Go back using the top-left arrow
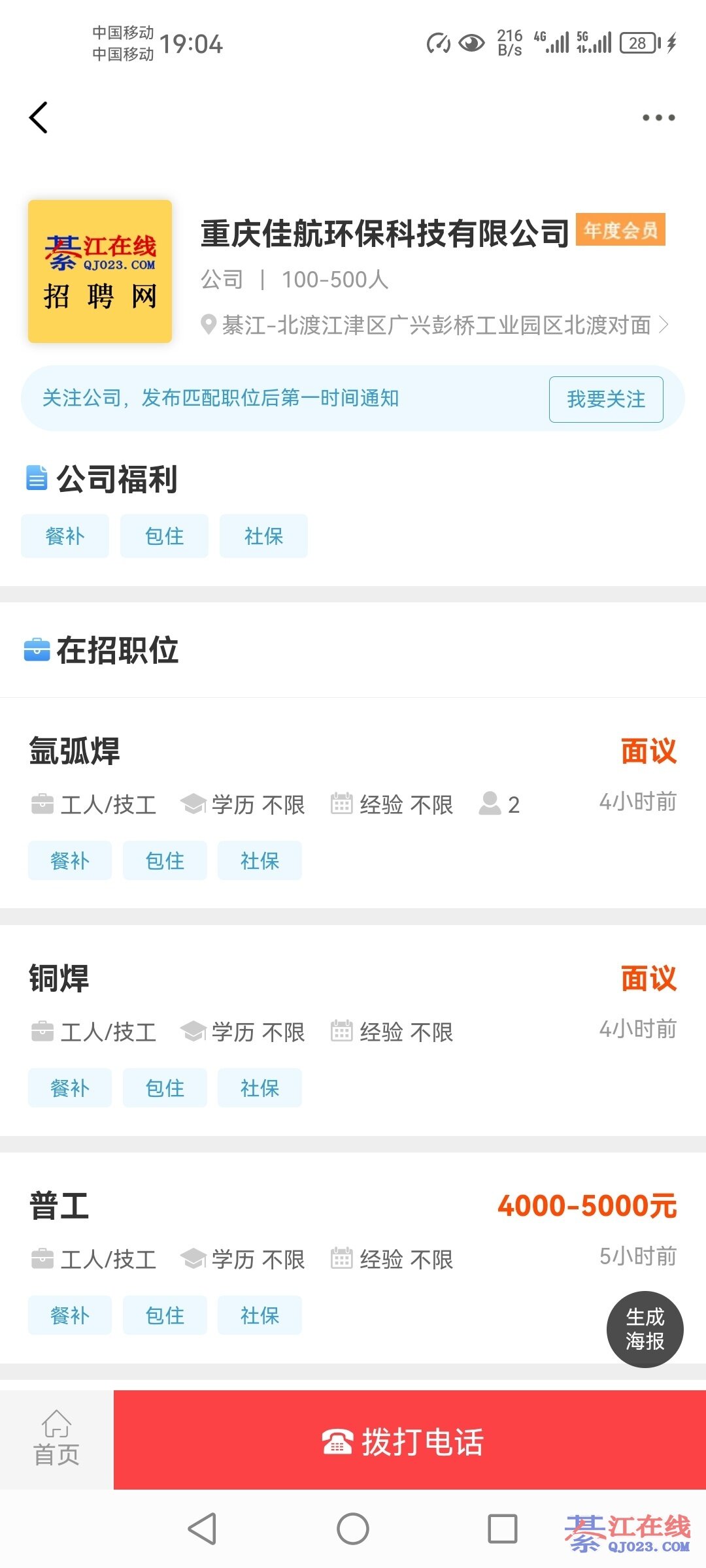This screenshot has height=1568, width=706. click(x=39, y=118)
